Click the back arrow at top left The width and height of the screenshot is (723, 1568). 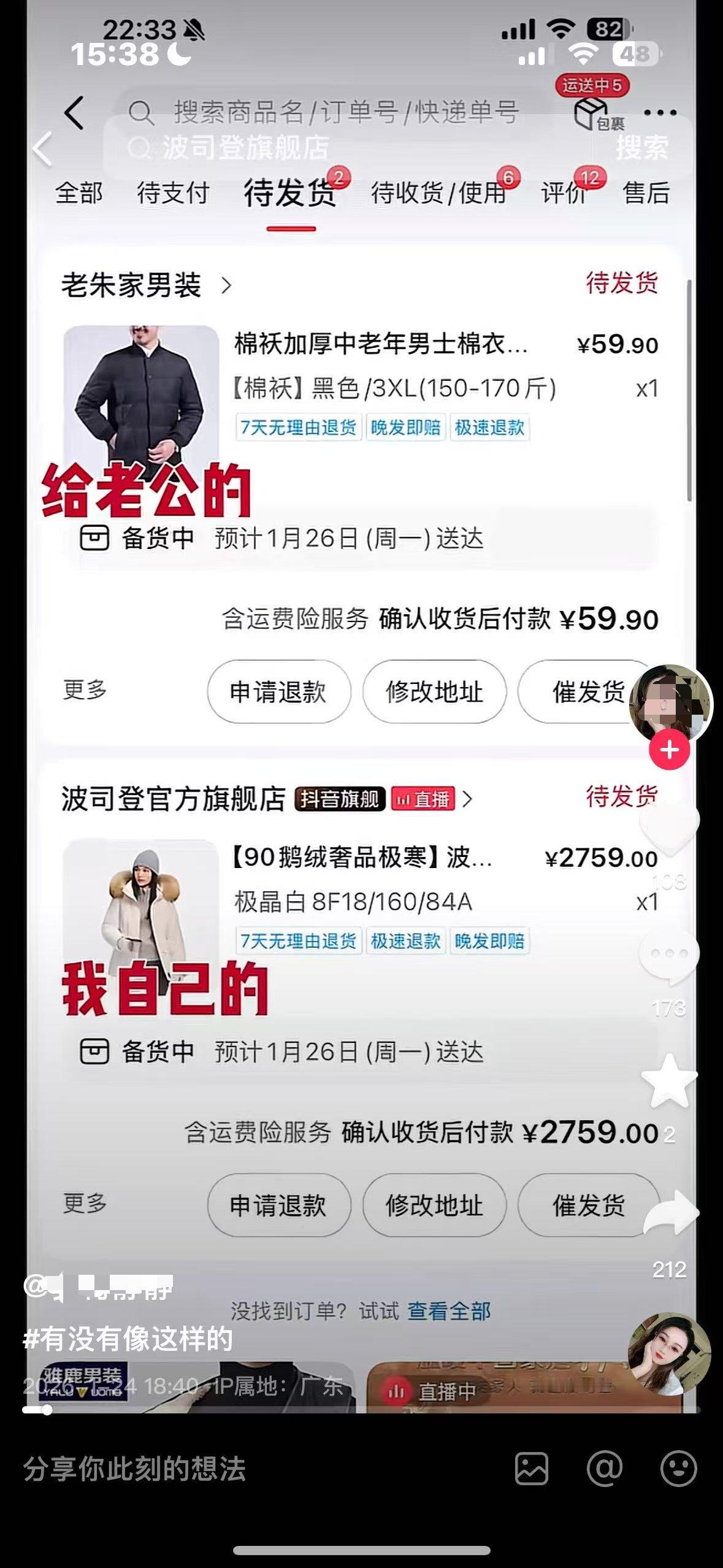(74, 113)
